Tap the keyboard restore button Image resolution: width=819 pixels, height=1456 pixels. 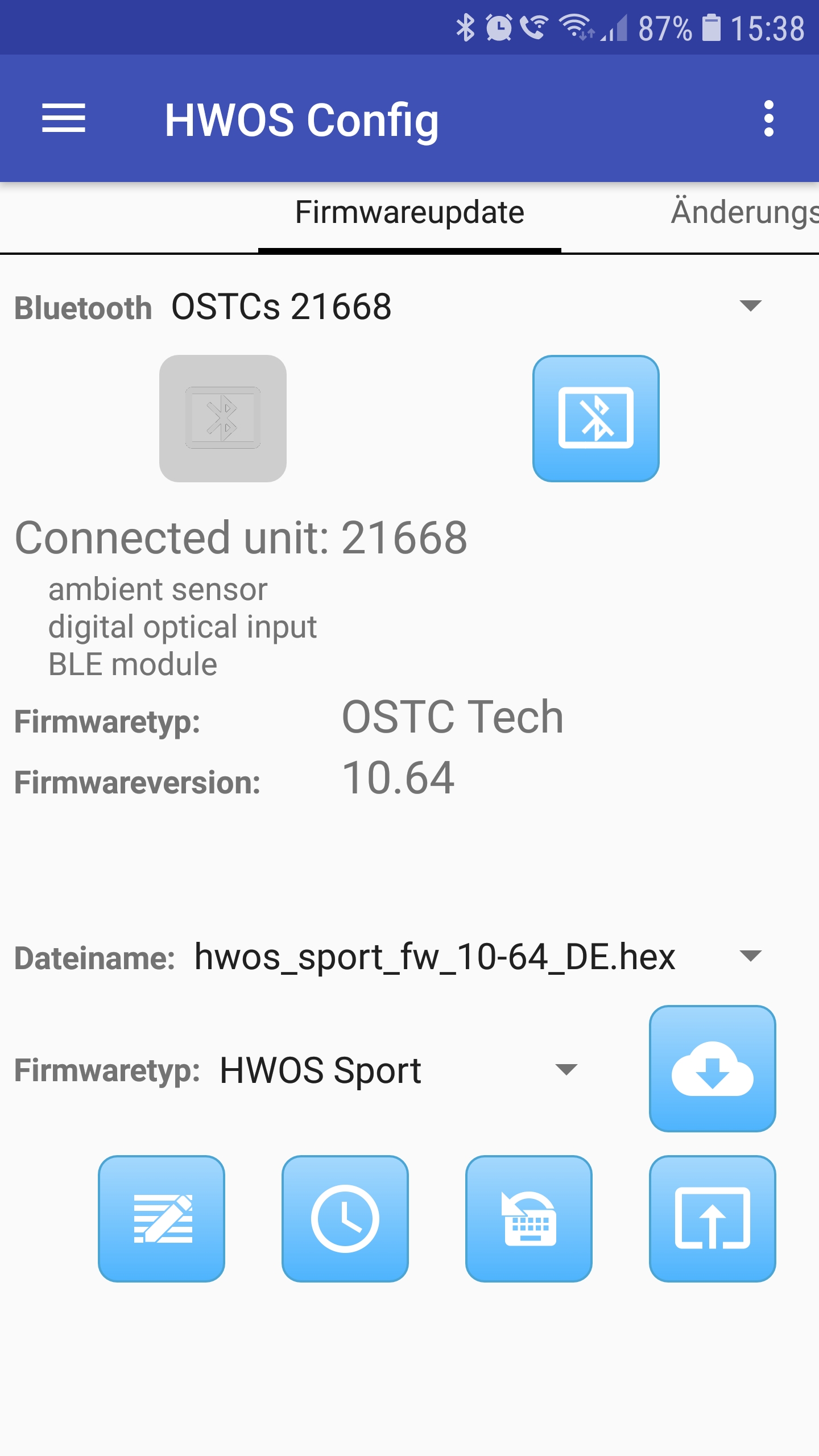coord(529,1218)
